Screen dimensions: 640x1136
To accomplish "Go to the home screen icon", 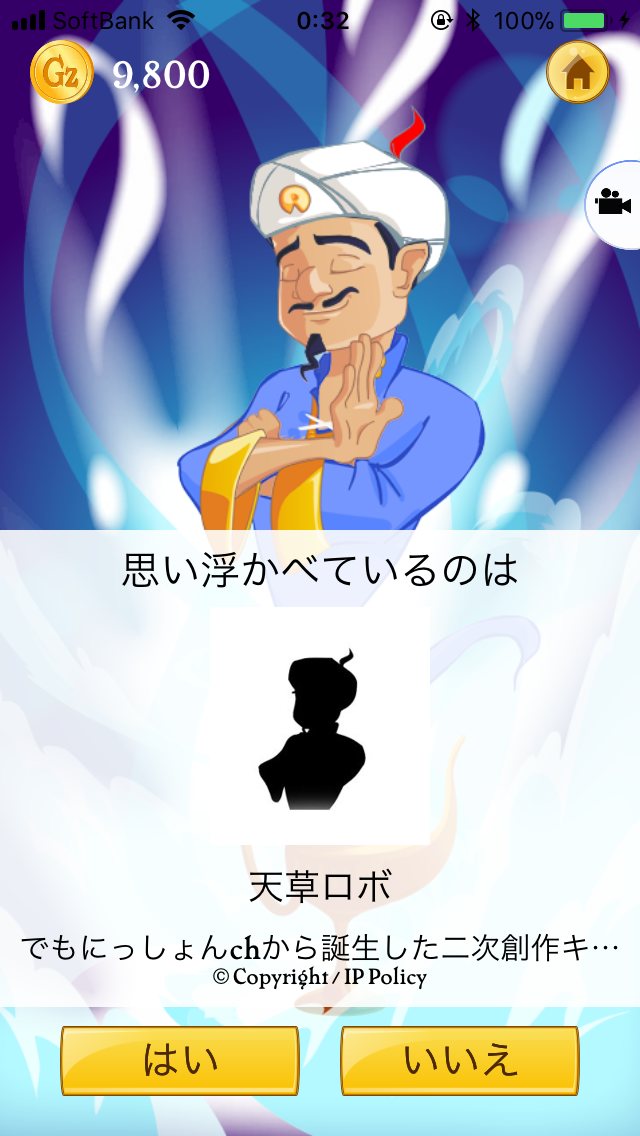I will (x=578, y=72).
